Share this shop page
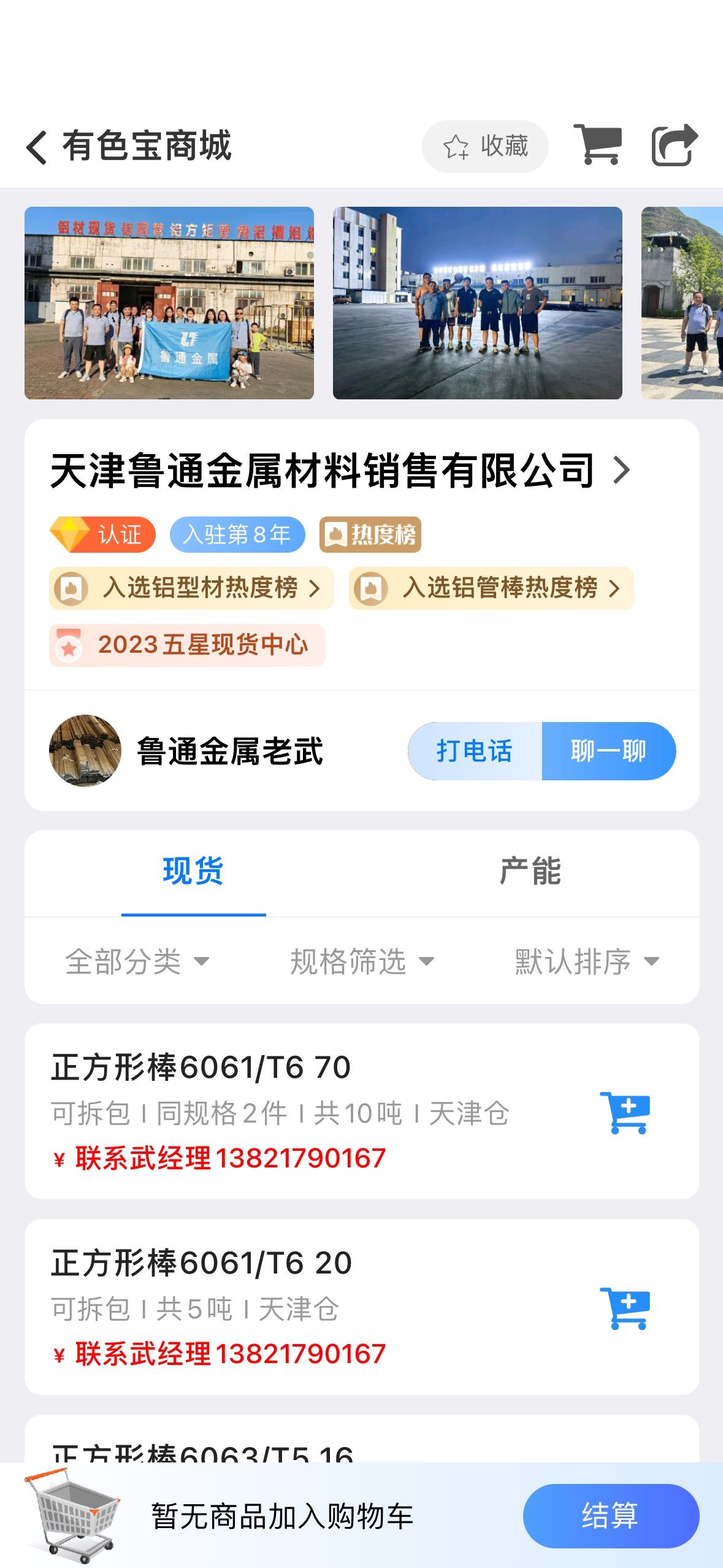The image size is (723, 1568). click(x=674, y=145)
